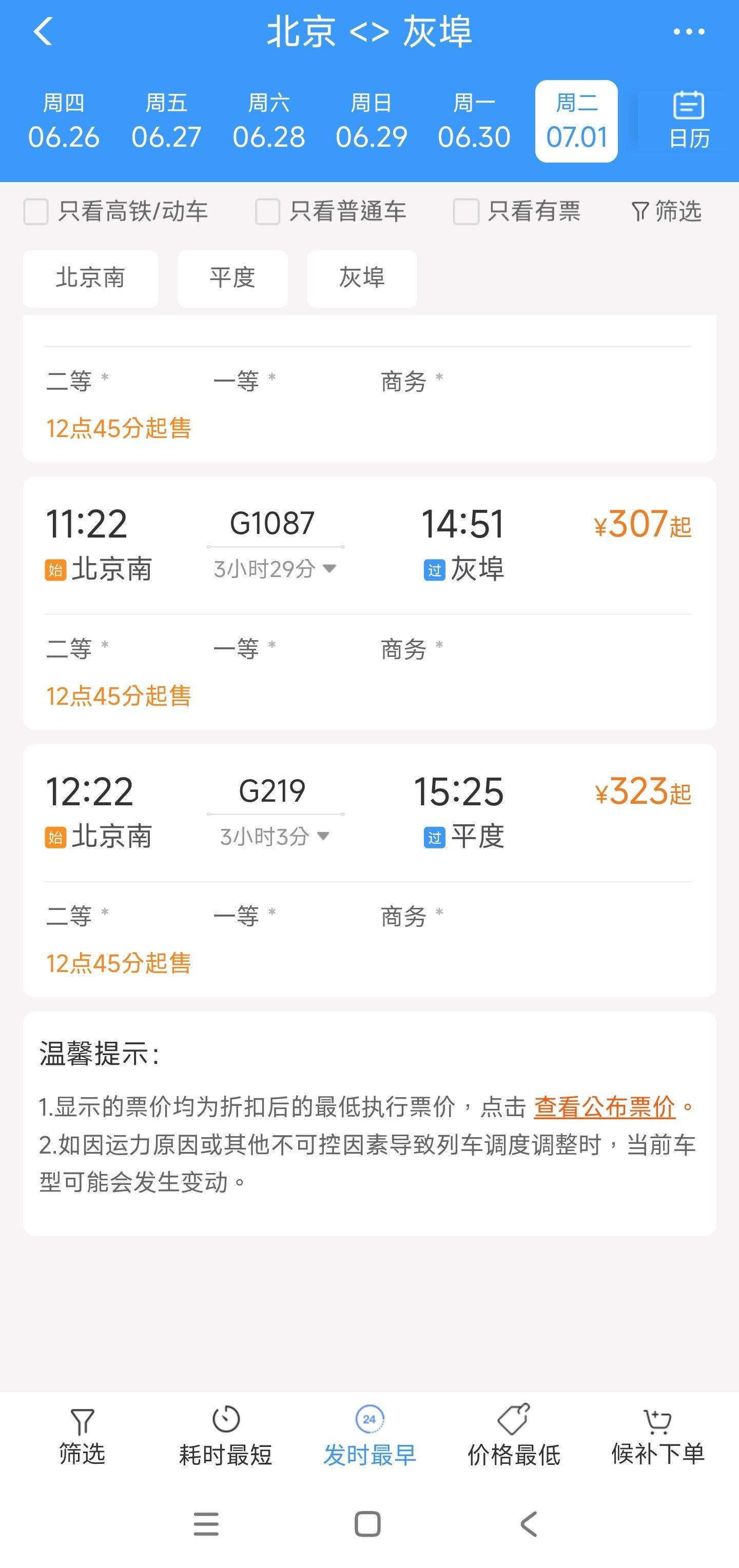Switch to Saturday 06.28 date
Image resolution: width=739 pixels, height=1568 pixels.
click(269, 122)
